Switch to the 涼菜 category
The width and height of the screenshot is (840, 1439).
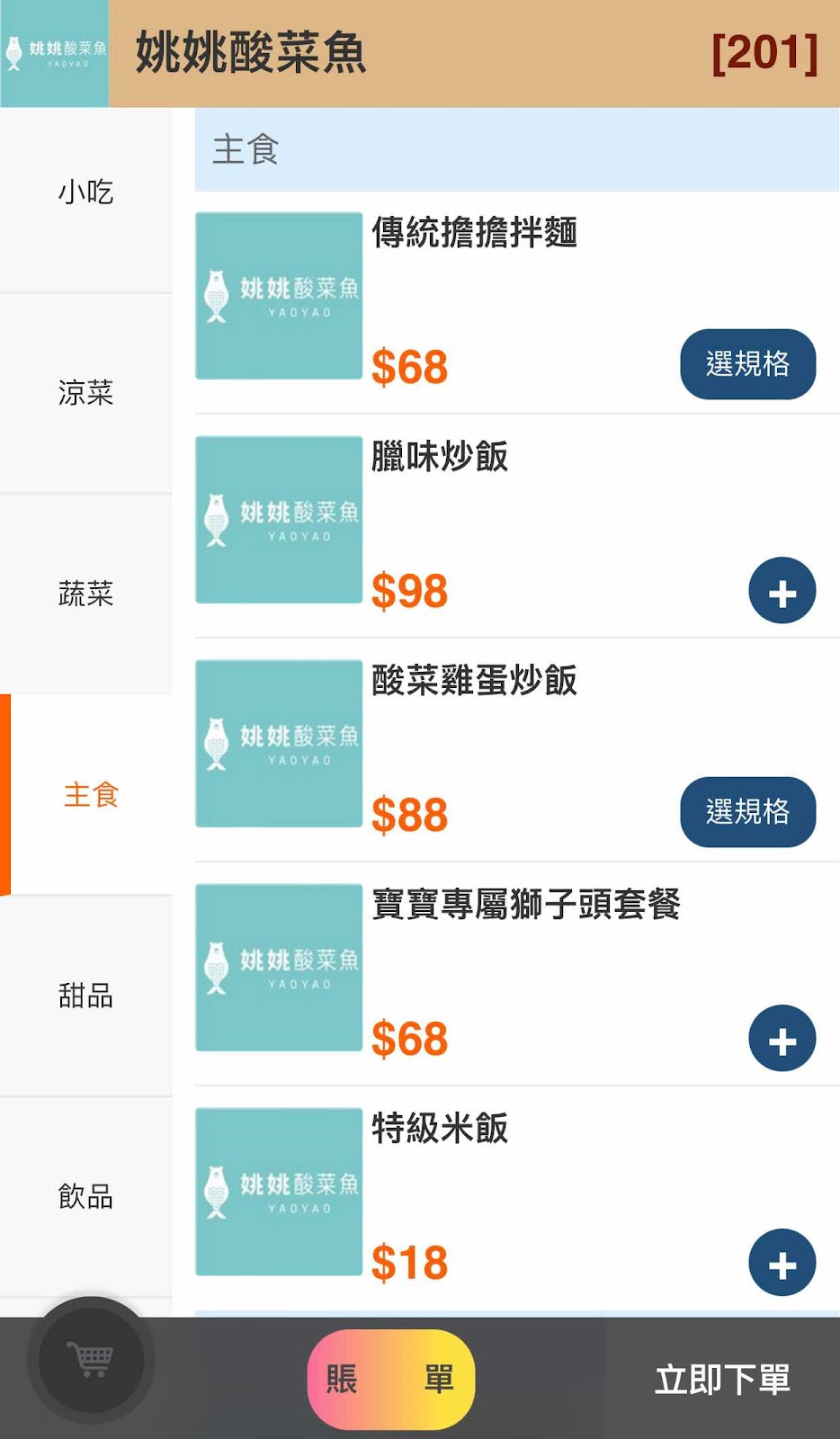click(86, 393)
